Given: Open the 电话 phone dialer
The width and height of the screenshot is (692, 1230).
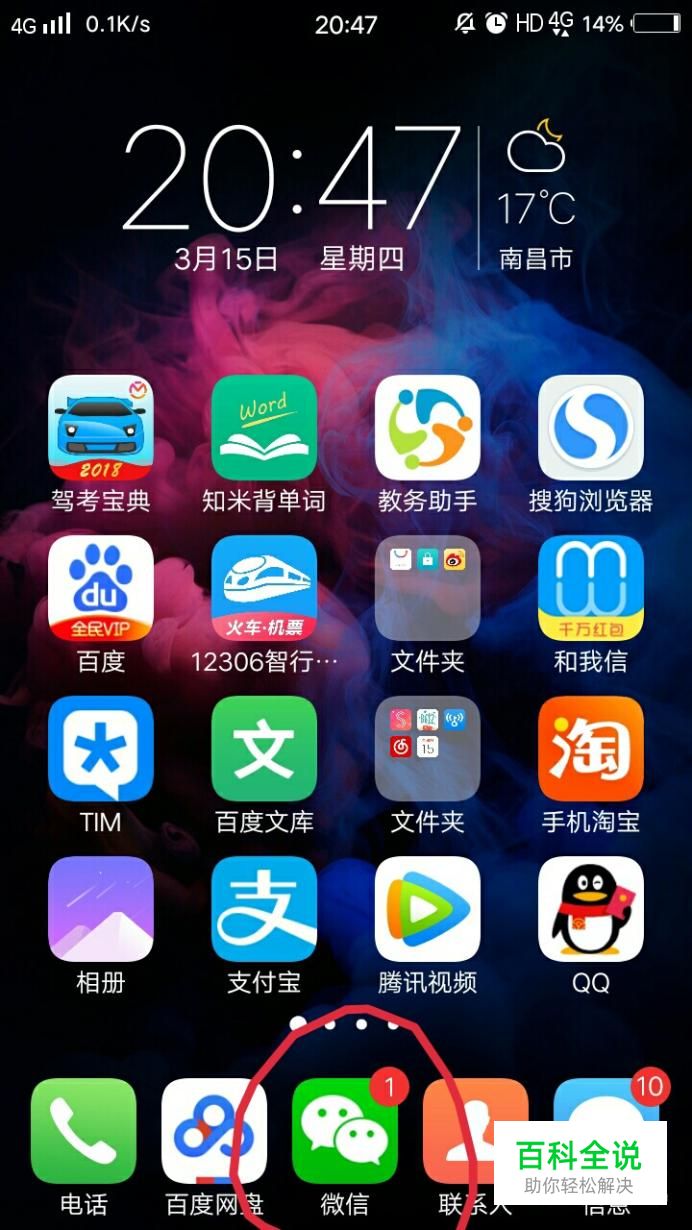Looking at the screenshot, I should point(83,1131).
